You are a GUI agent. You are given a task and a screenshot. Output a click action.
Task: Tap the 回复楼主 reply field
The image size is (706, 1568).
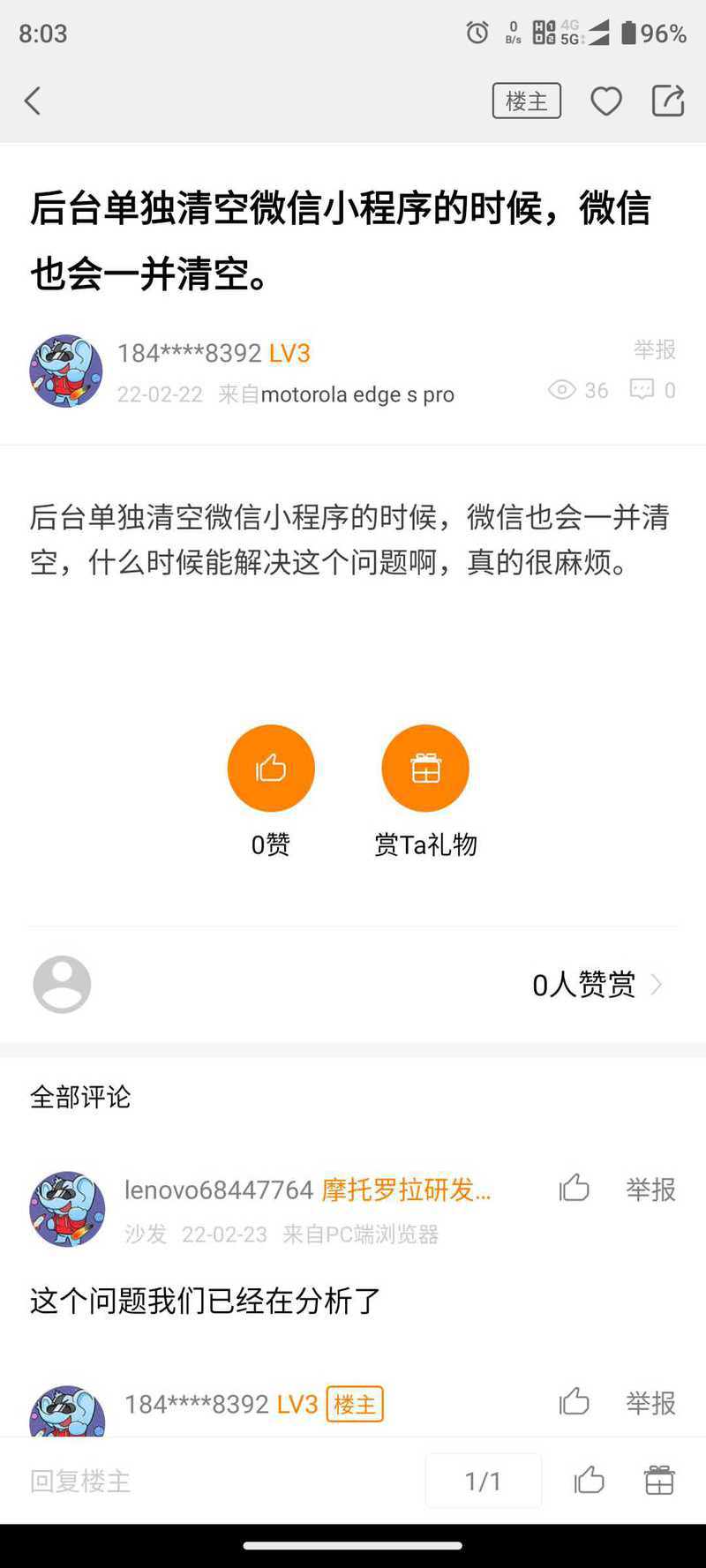(212, 1481)
